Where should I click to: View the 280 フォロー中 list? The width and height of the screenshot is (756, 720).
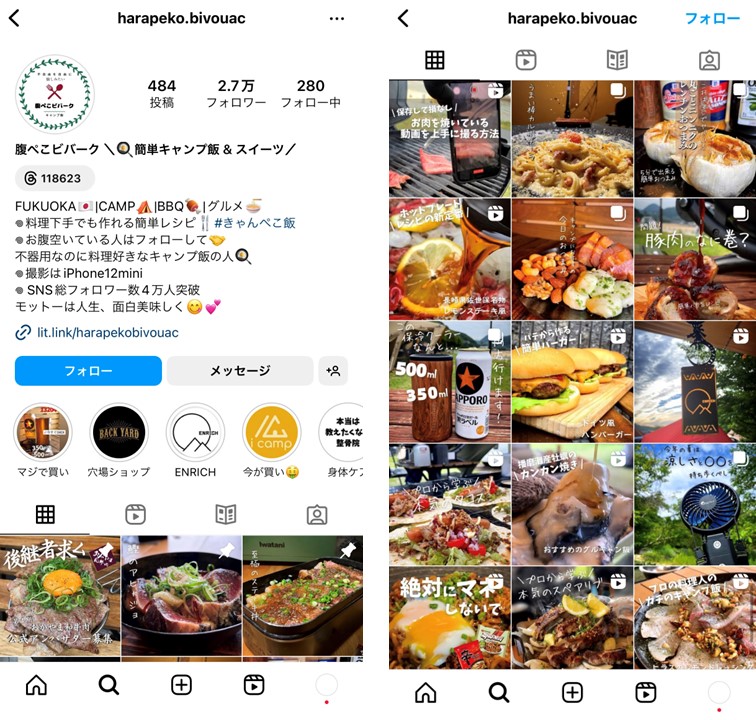(x=310, y=94)
